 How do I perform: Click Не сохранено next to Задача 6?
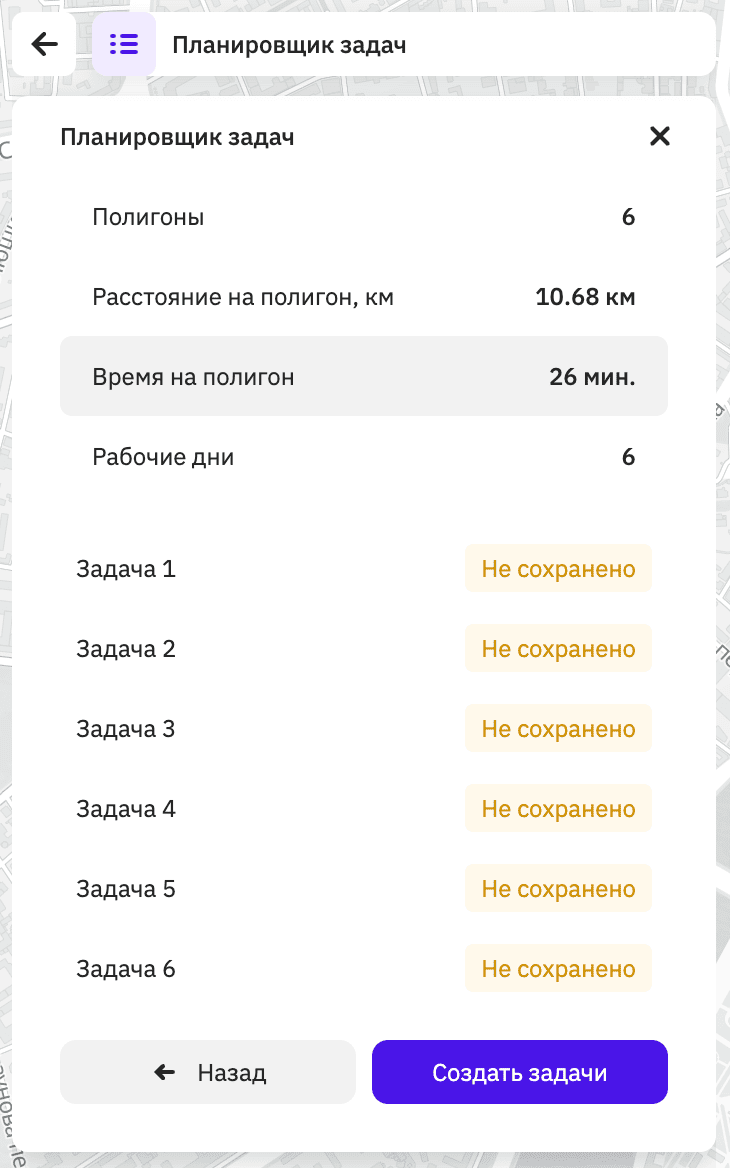(558, 968)
